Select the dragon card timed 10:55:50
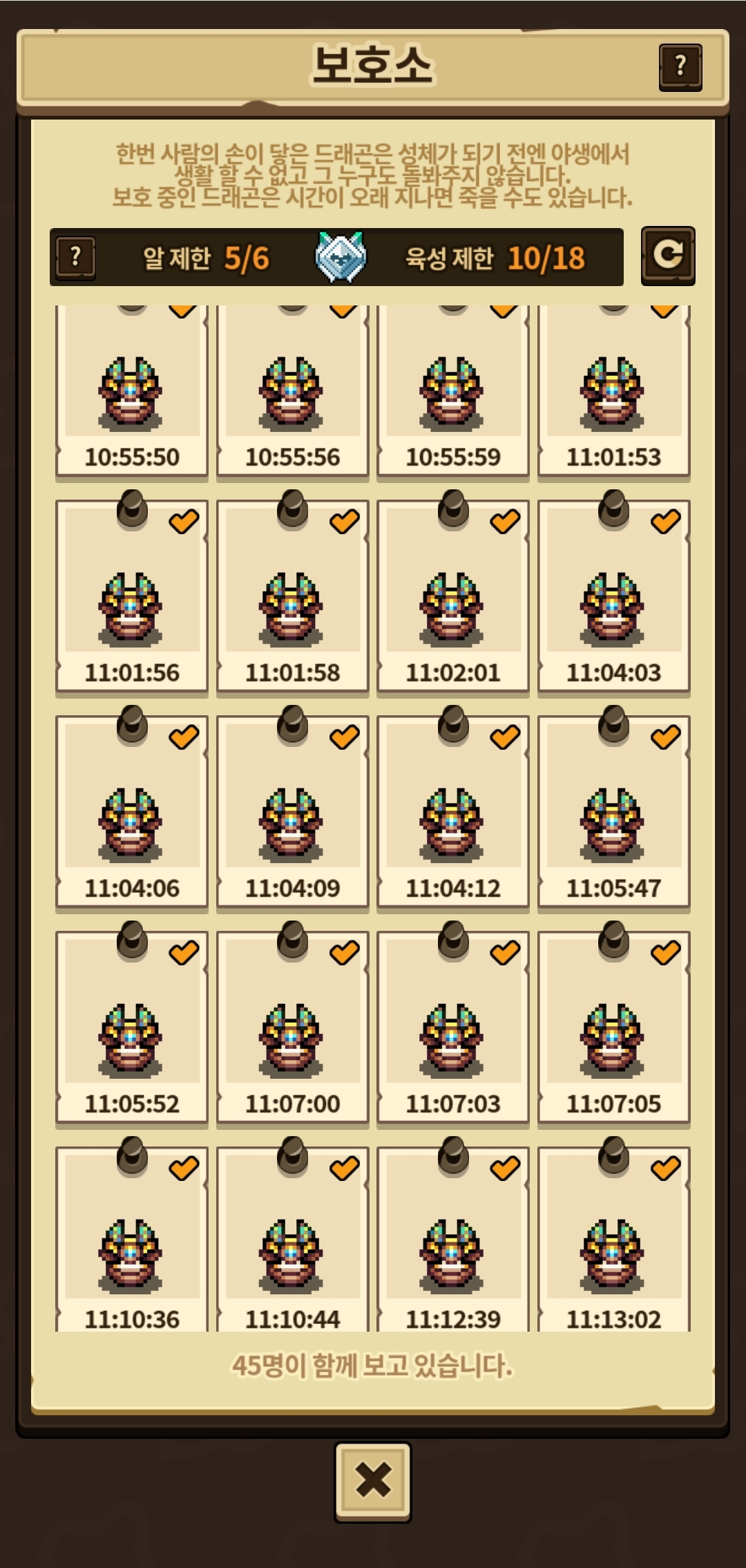 (132, 390)
